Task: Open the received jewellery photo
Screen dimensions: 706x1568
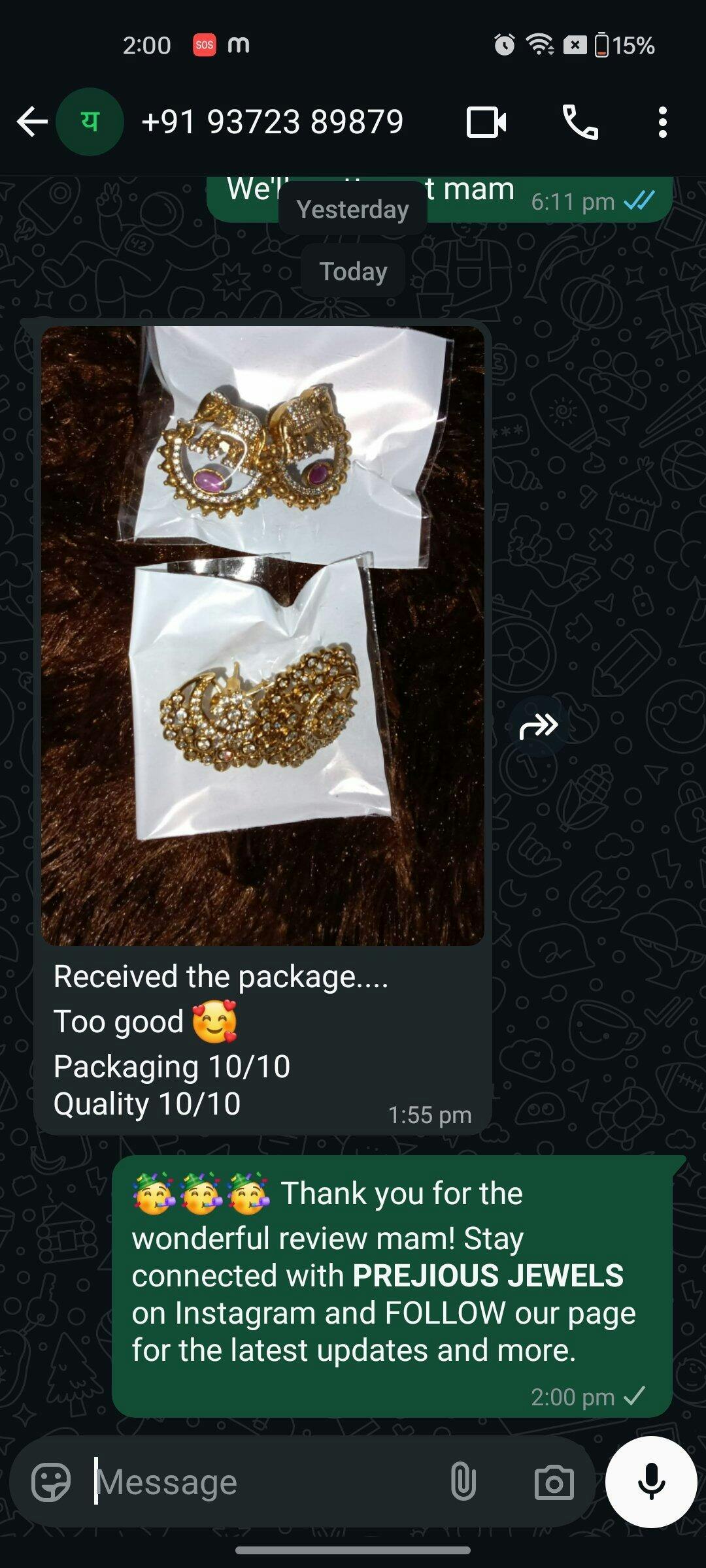Action: 263,635
